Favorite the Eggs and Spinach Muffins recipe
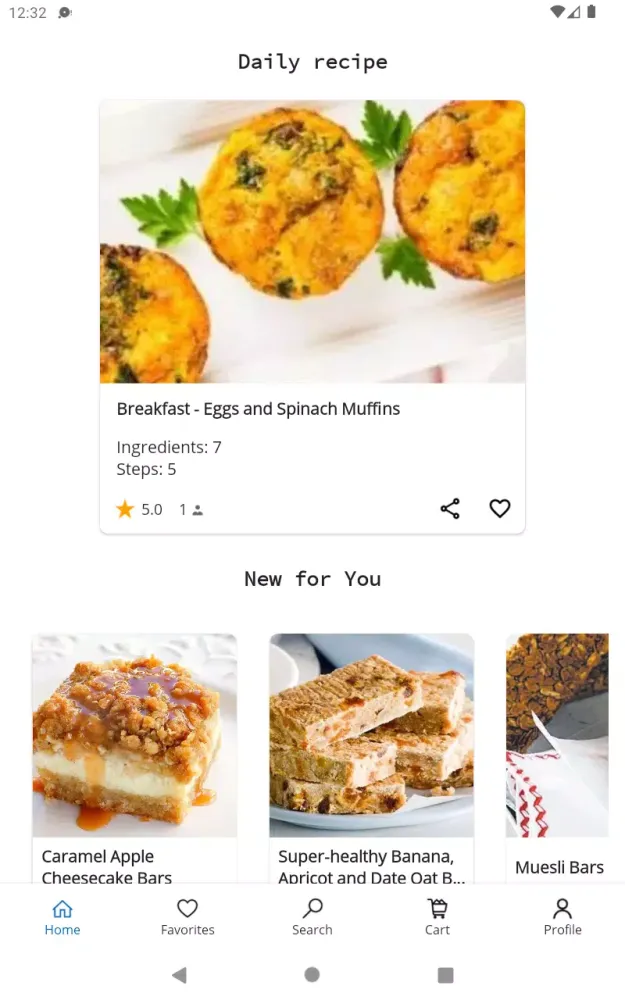This screenshot has width=625, height=1000. 500,509
